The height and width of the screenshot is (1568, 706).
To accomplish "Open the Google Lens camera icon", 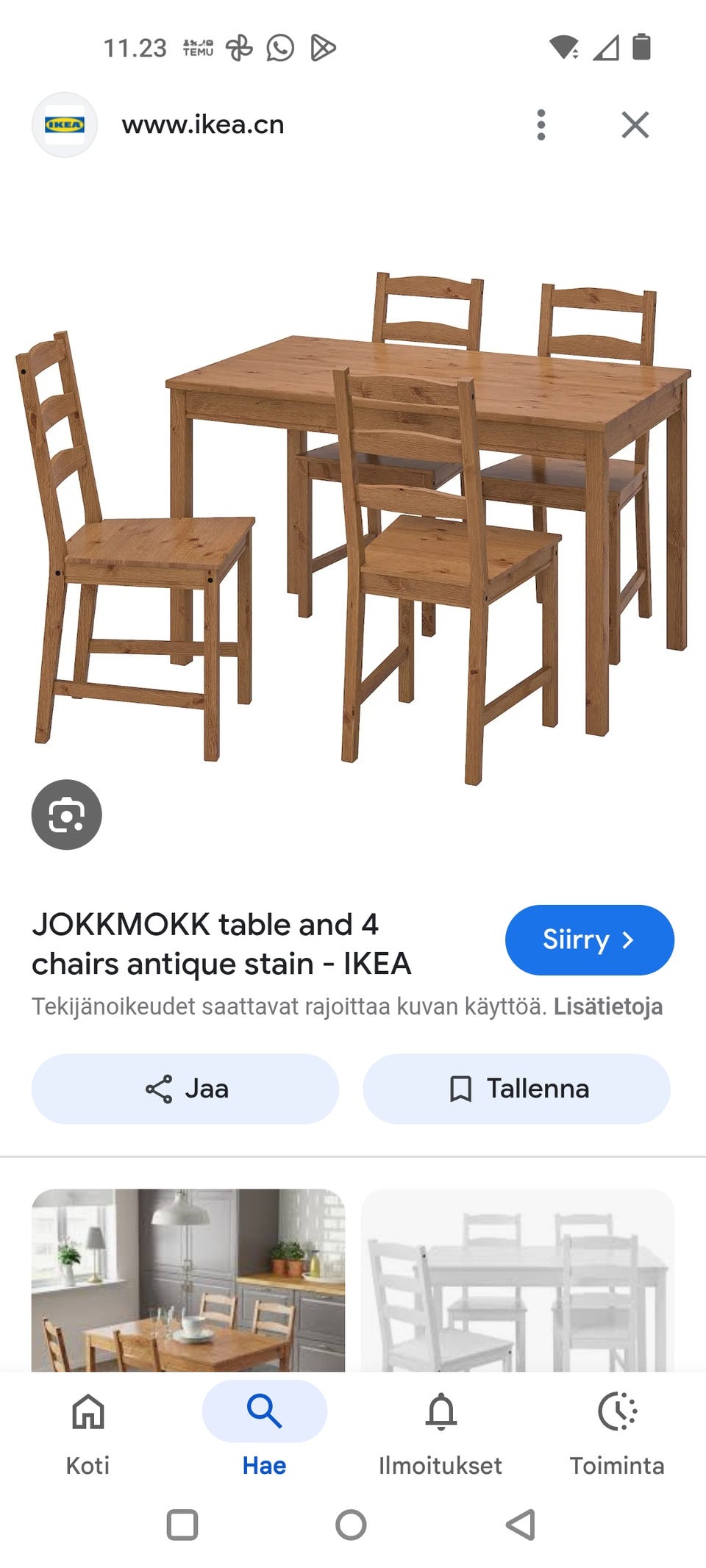I will (x=66, y=815).
